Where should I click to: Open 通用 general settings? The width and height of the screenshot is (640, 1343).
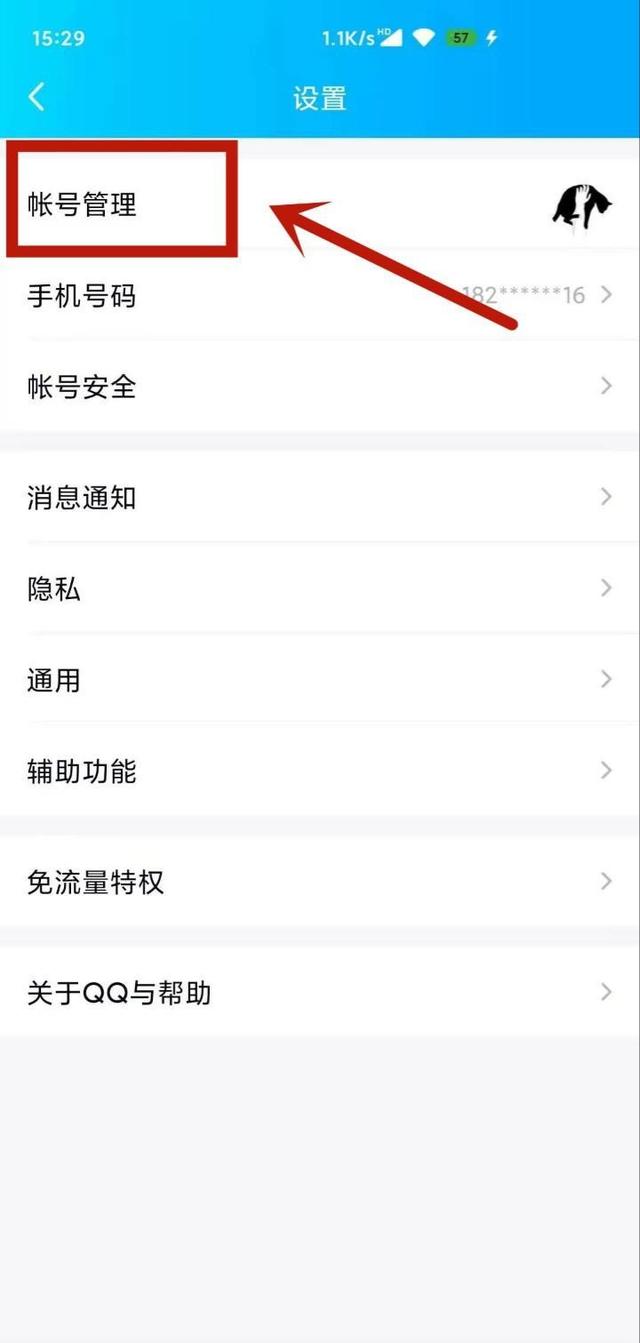click(320, 679)
